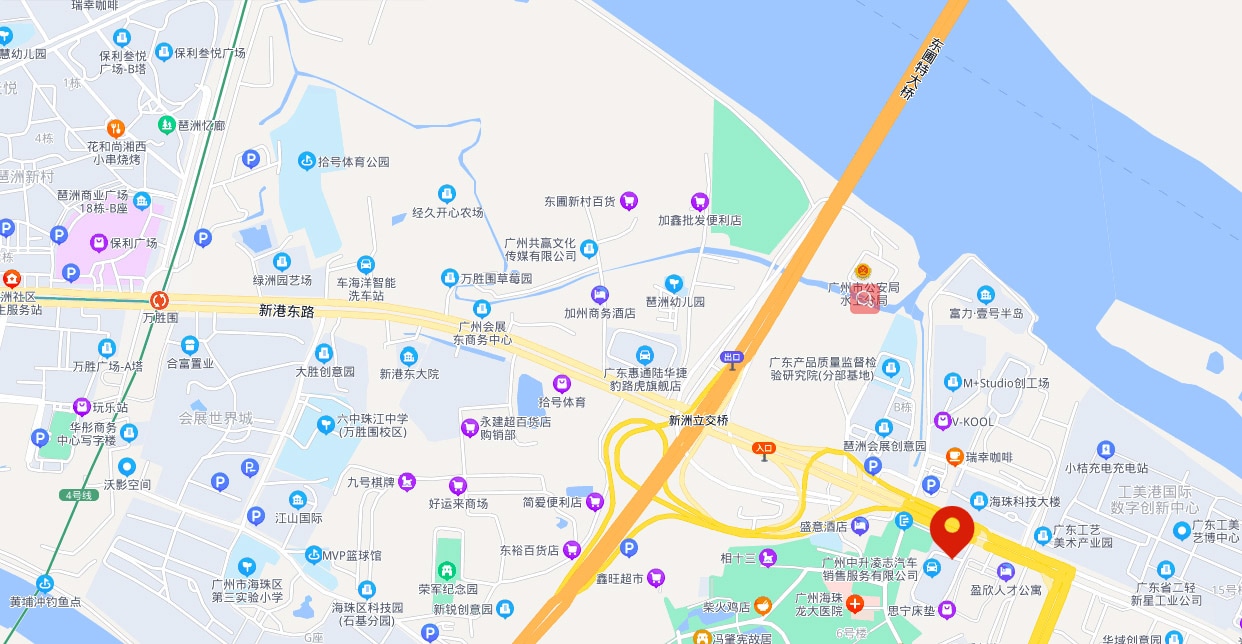The width and height of the screenshot is (1242, 644).
Task: Tap the 拾号体育公园 point of interest
Action: pyautogui.click(x=306, y=161)
